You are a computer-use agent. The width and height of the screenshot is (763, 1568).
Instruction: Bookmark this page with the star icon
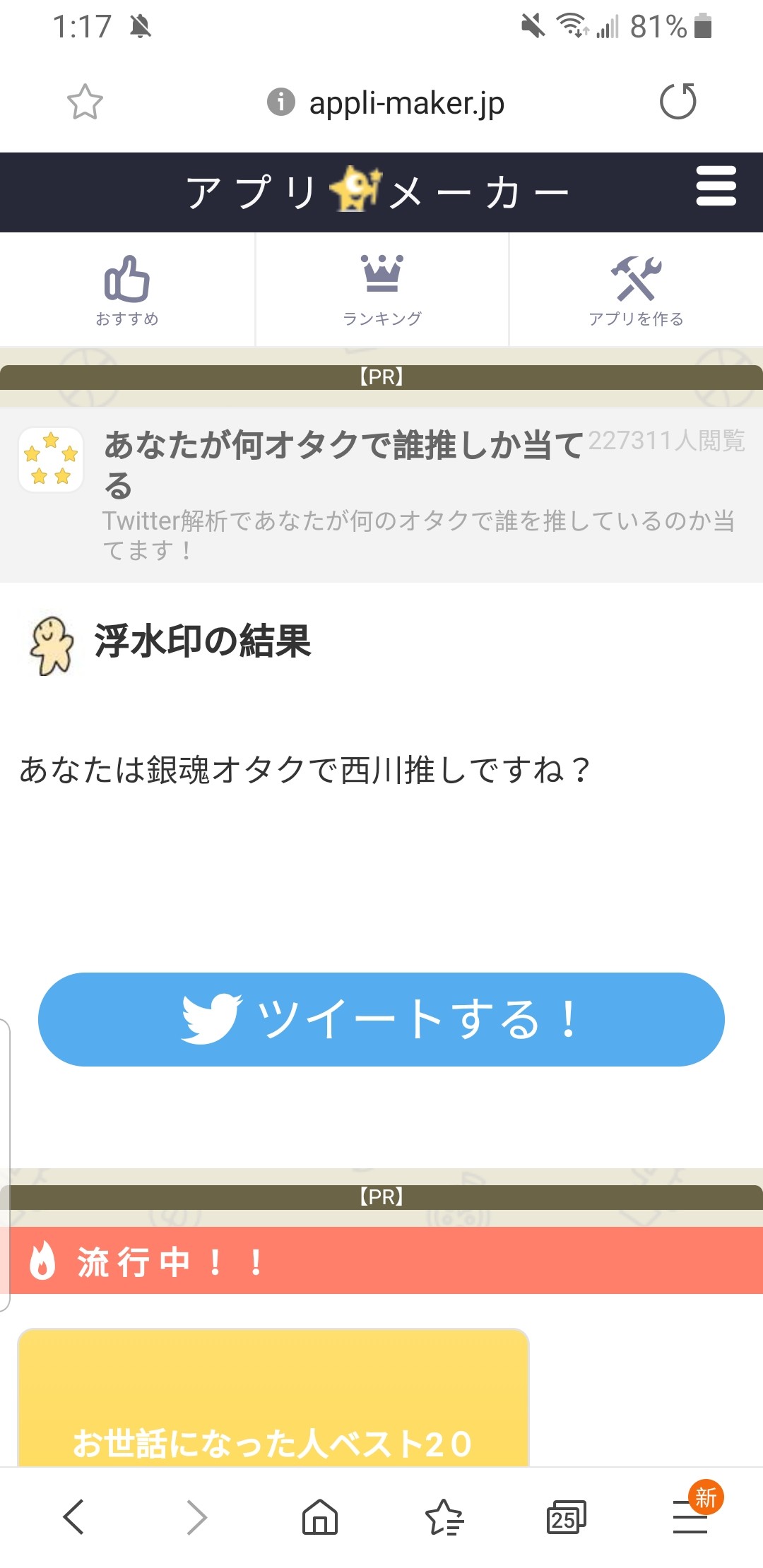tap(85, 102)
